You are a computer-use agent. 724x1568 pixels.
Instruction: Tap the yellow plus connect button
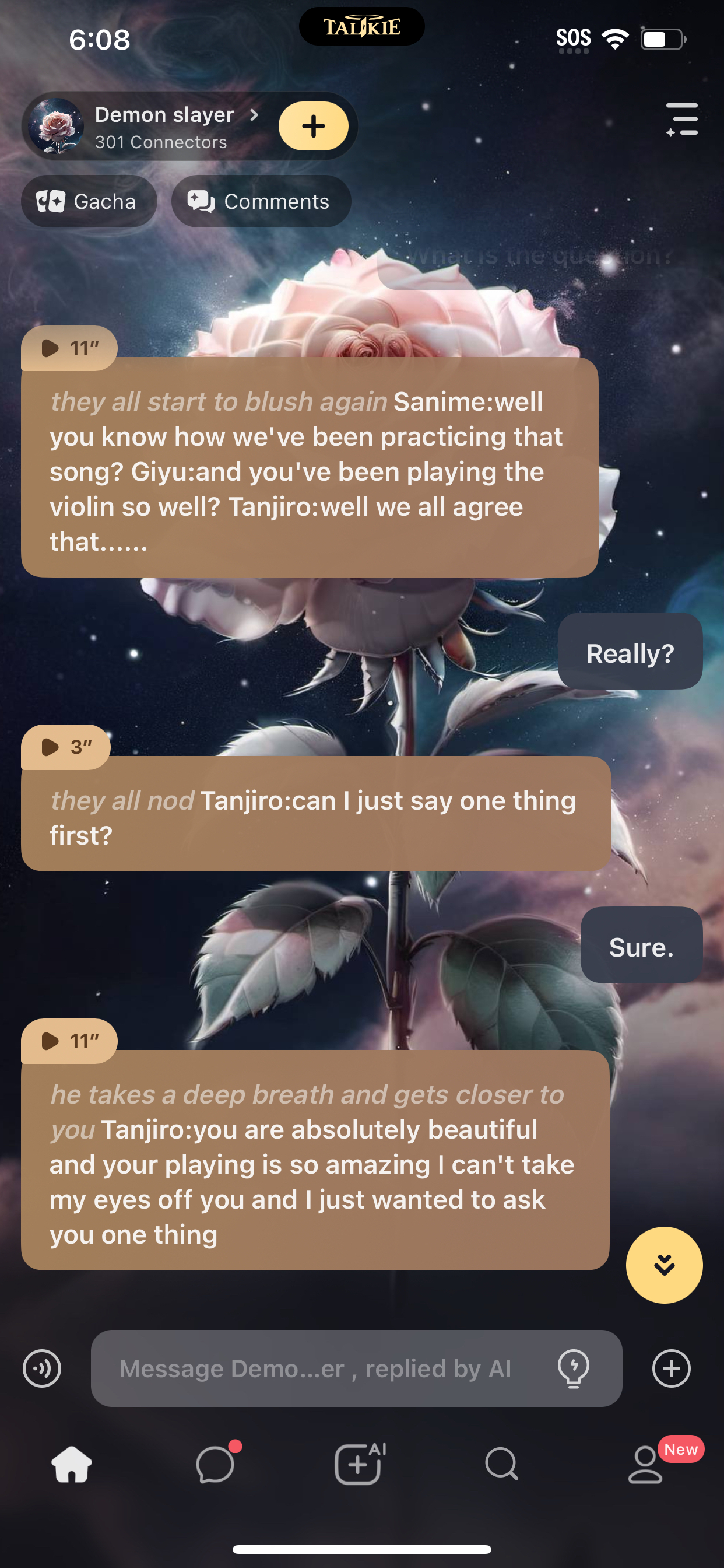click(x=314, y=126)
